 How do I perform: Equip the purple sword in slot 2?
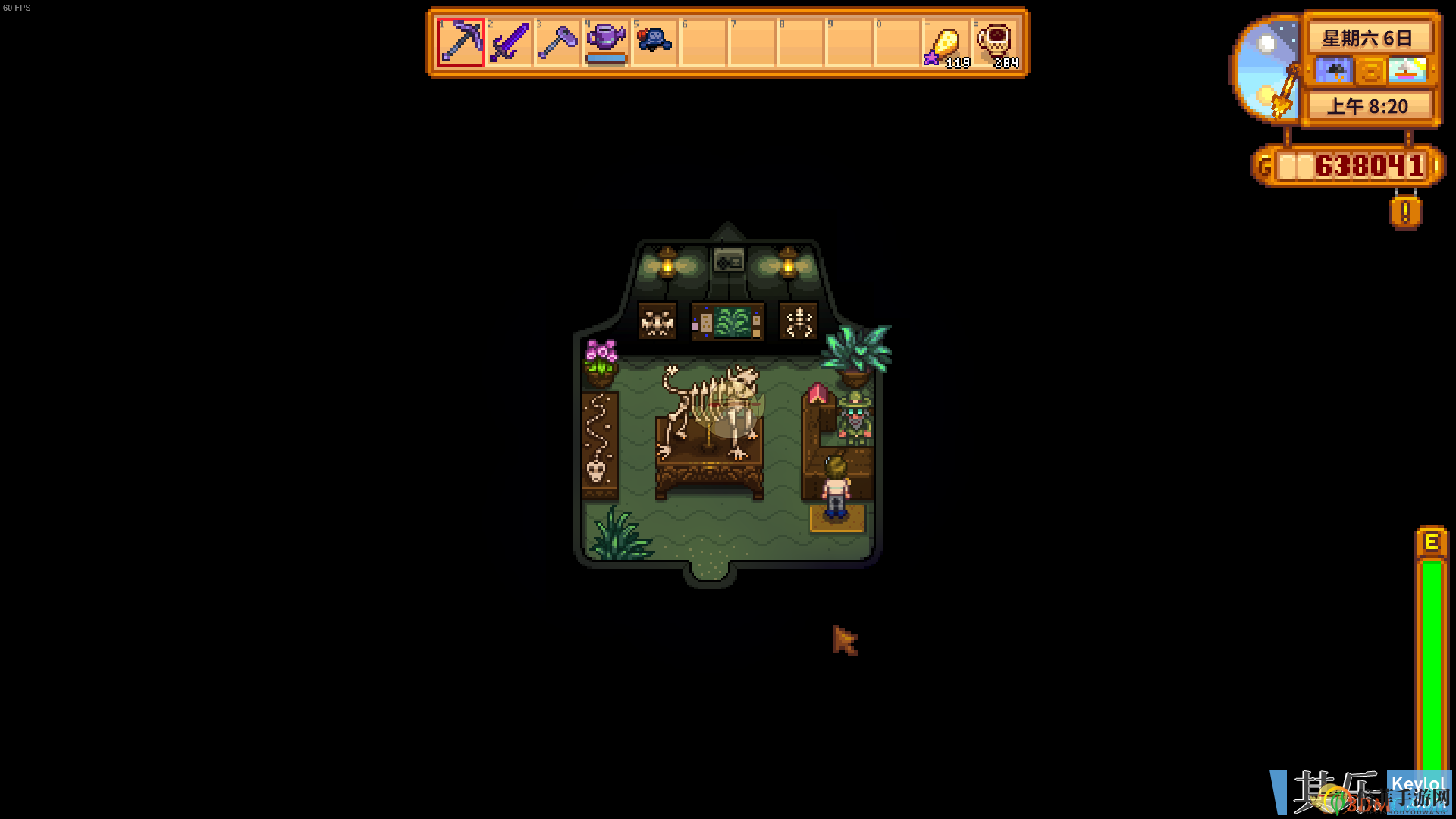(x=510, y=42)
